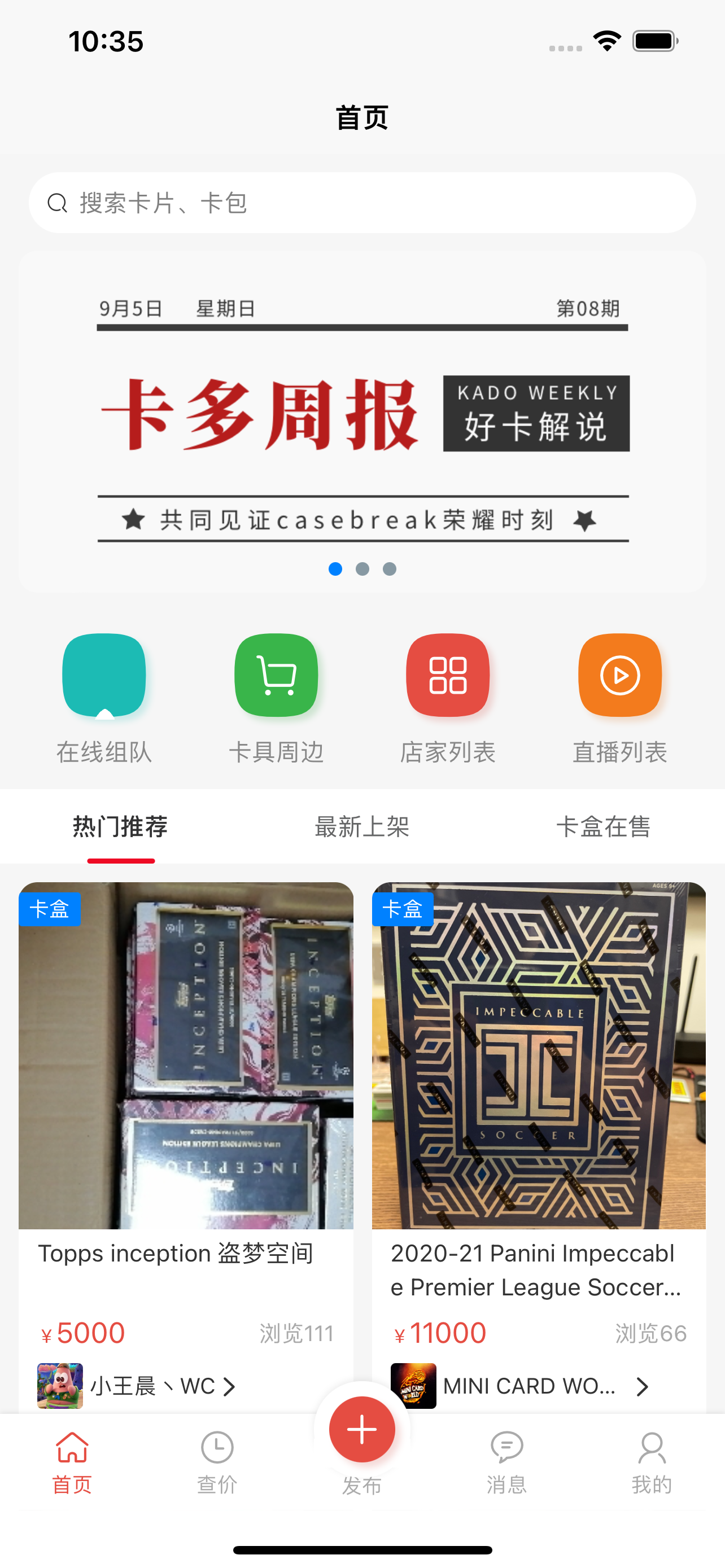Open the Panini Impeccable Premier League listing
This screenshot has height=1568, width=725.
coord(538,1084)
